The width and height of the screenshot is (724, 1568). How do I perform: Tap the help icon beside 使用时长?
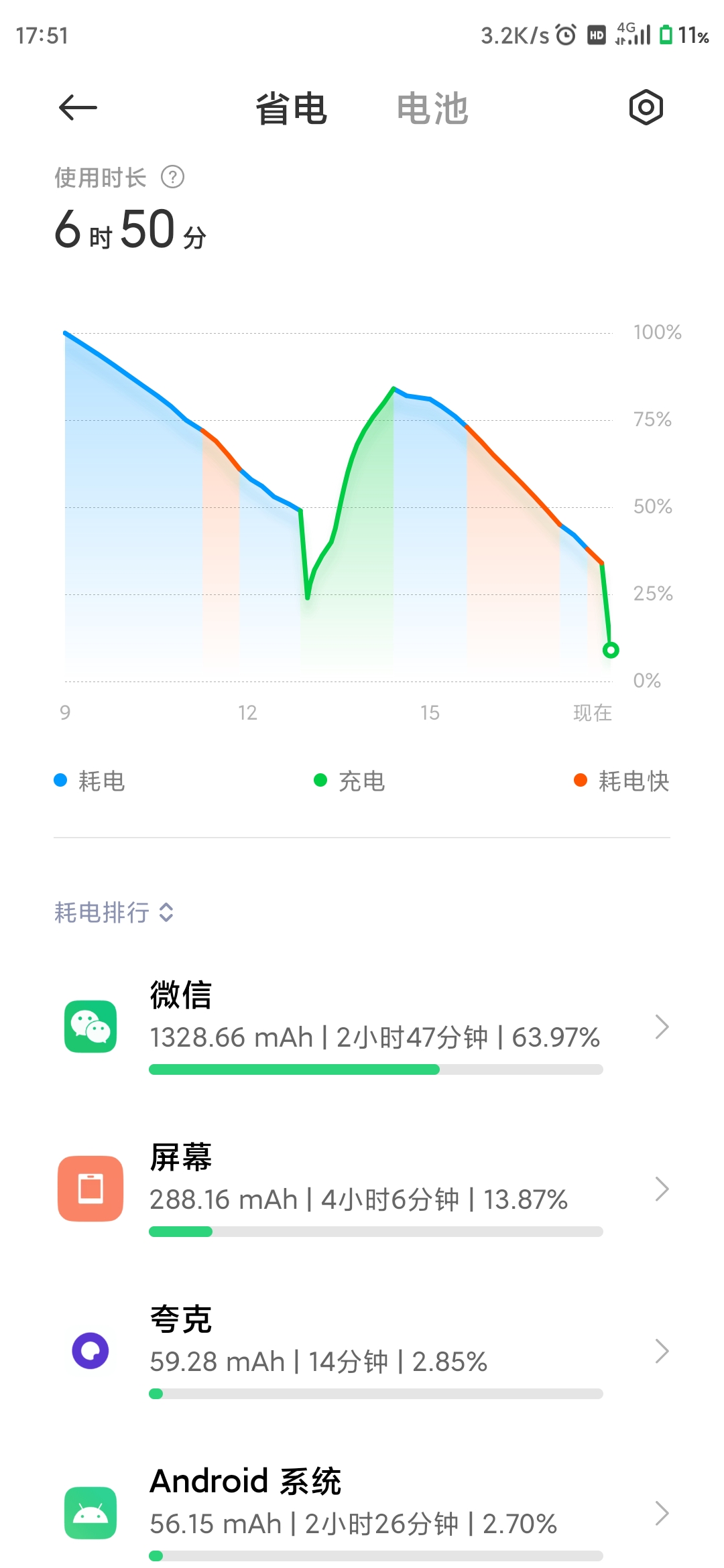coord(172,178)
